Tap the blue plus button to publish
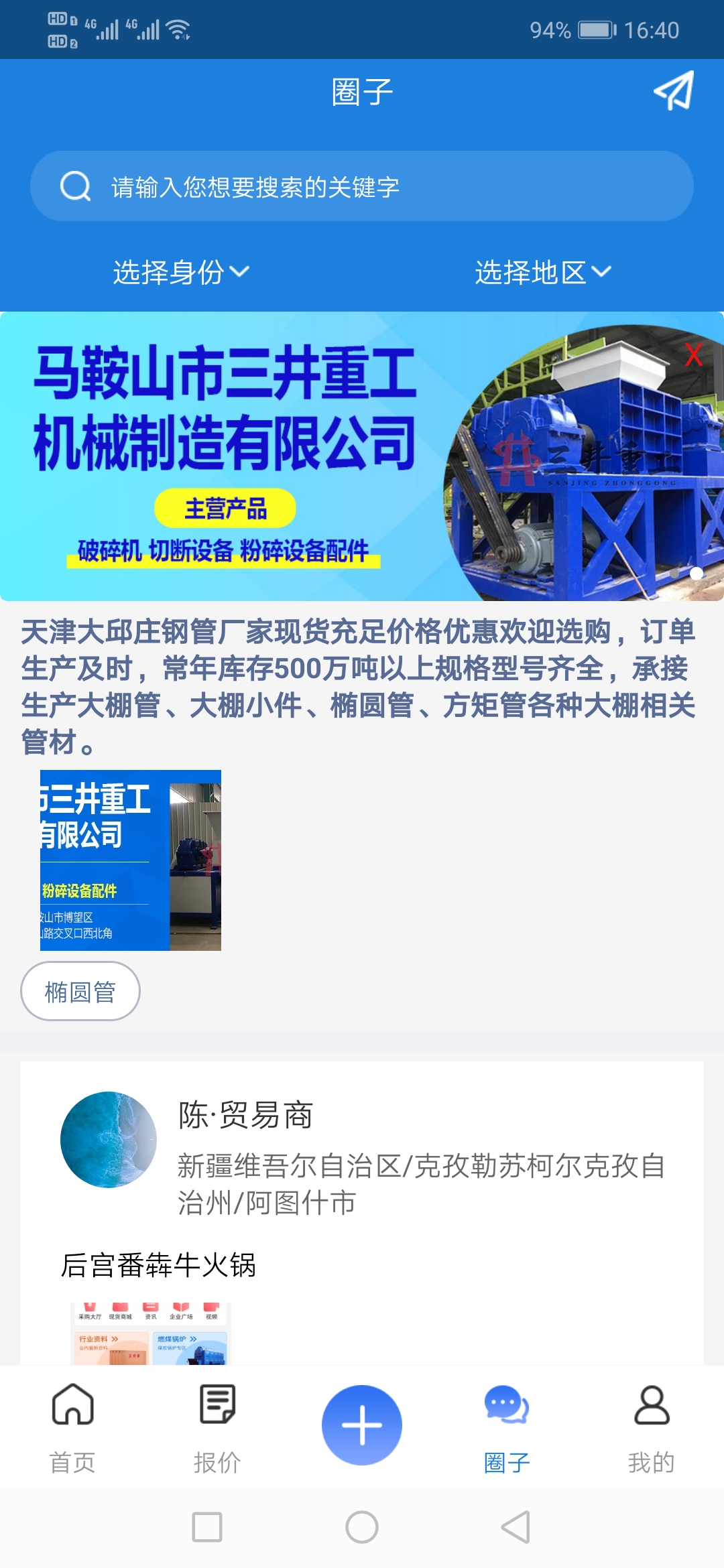724x1568 pixels. tap(362, 1425)
